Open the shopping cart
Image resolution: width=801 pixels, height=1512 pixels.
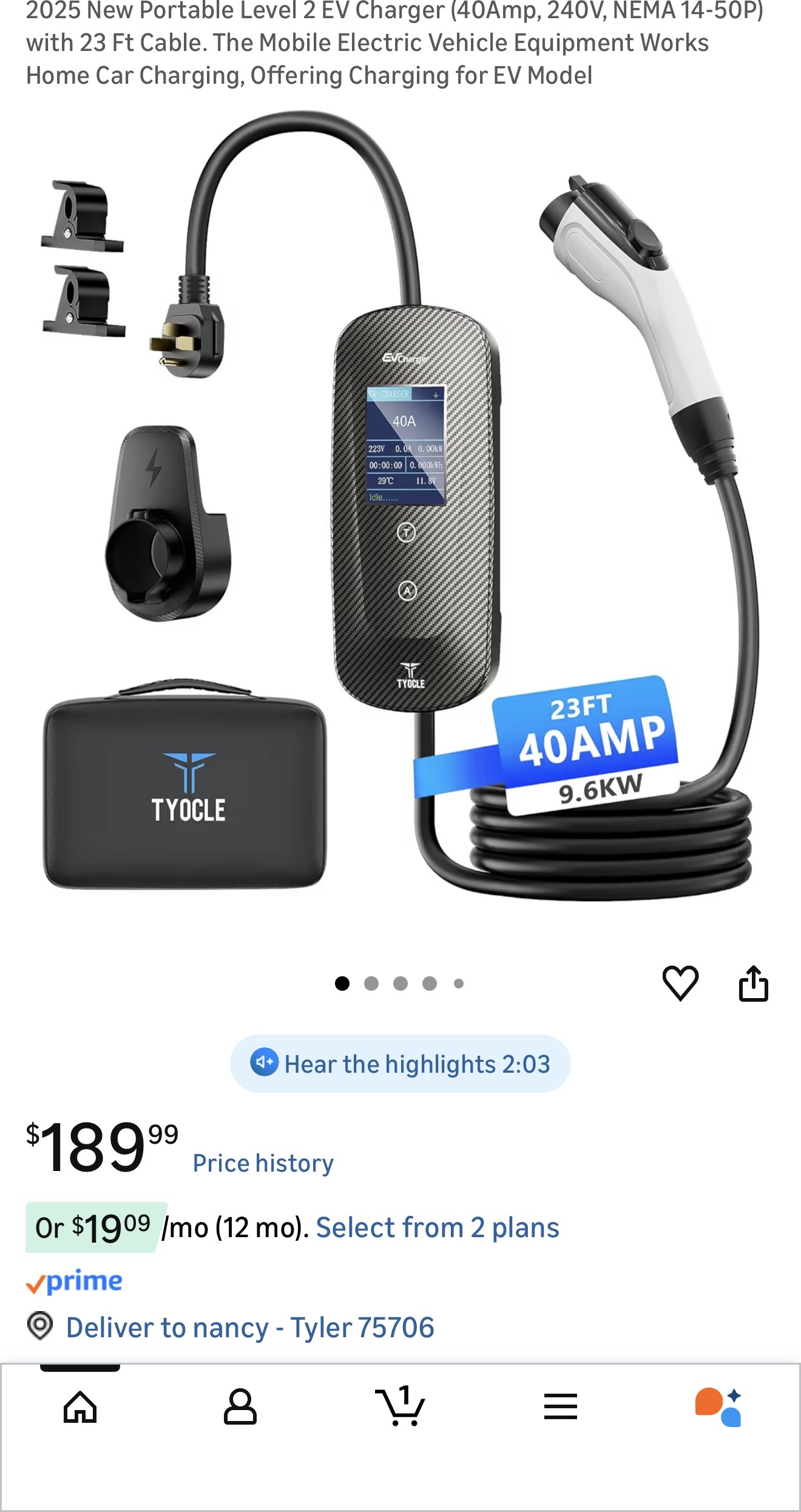(x=400, y=1406)
